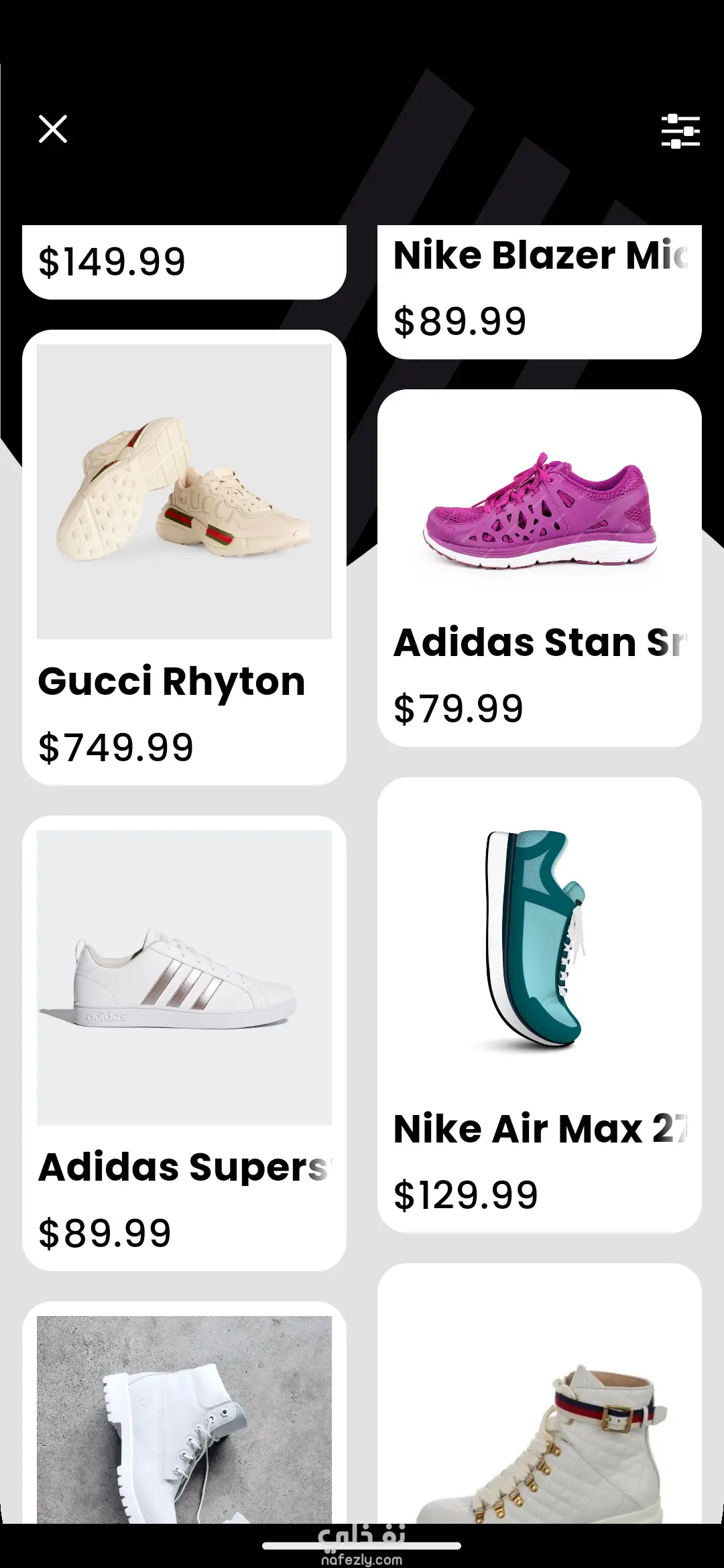The width and height of the screenshot is (724, 1568).
Task: View the Adidas Stan Smith shoe card
Action: pyautogui.click(x=539, y=568)
